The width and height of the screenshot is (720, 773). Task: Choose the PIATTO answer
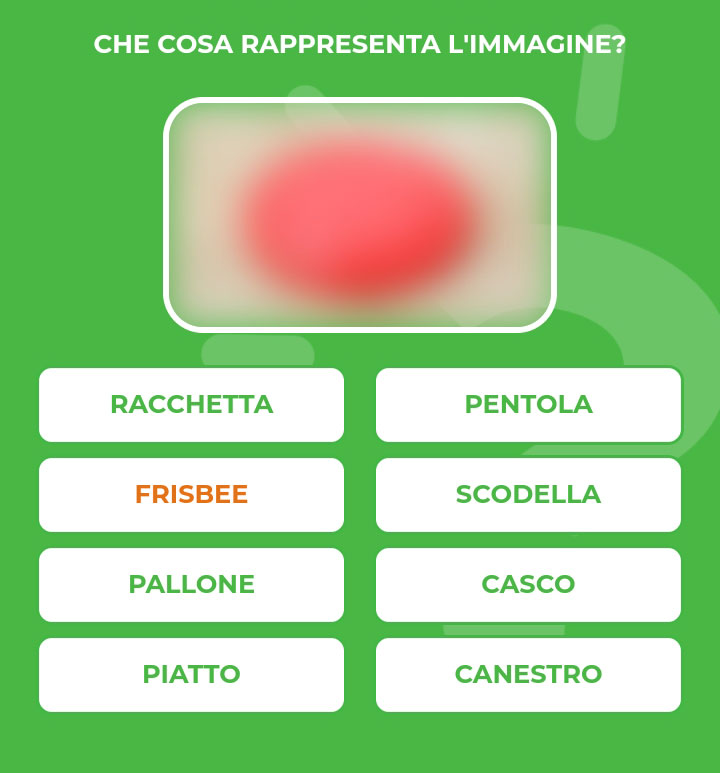click(191, 675)
